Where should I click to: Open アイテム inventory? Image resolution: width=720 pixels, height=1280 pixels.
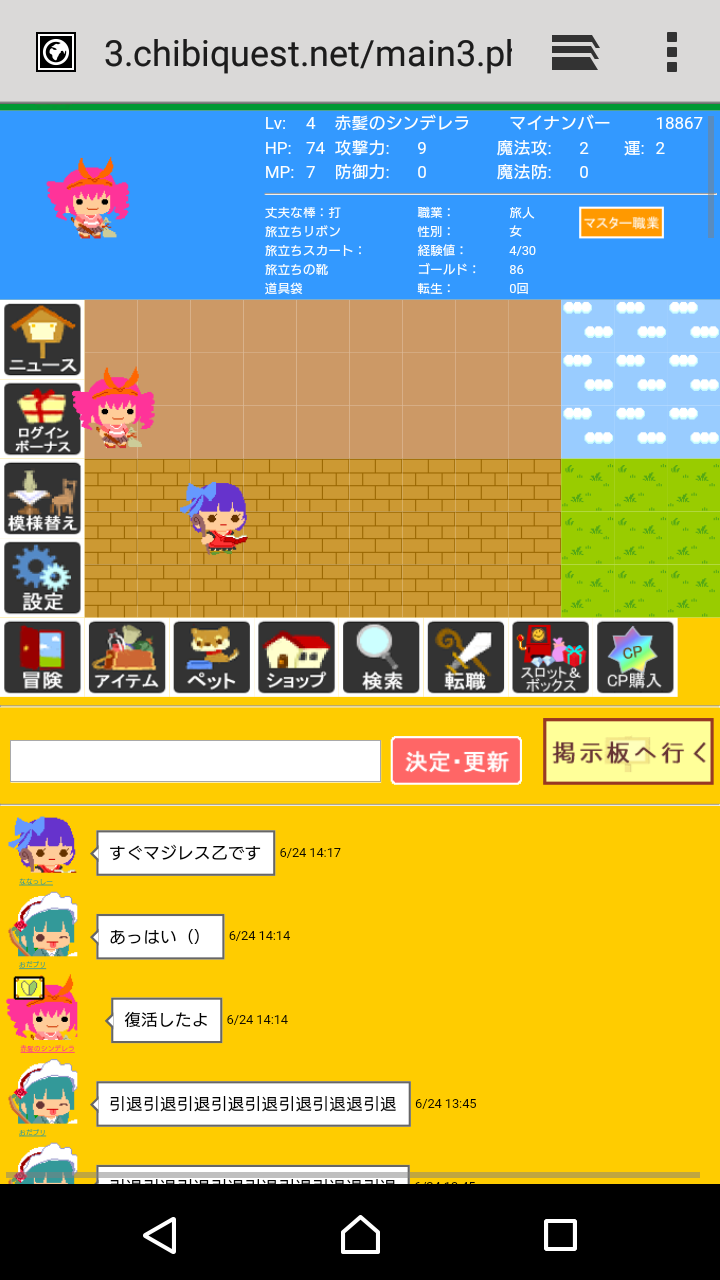(127, 657)
